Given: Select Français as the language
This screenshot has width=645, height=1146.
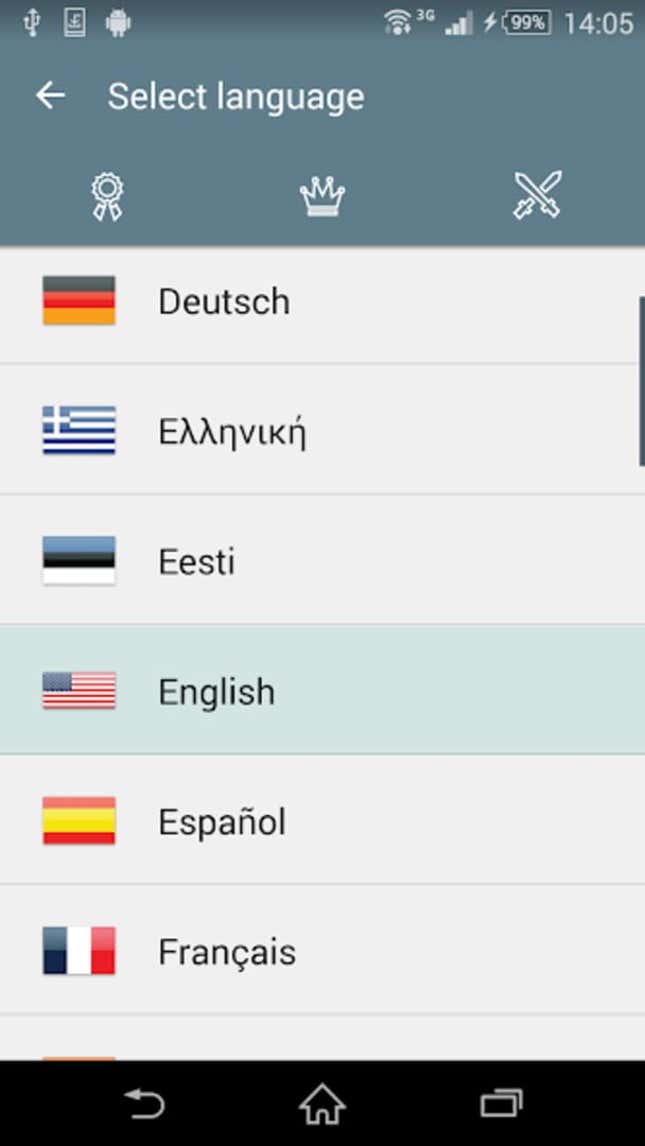Looking at the screenshot, I should point(322,951).
